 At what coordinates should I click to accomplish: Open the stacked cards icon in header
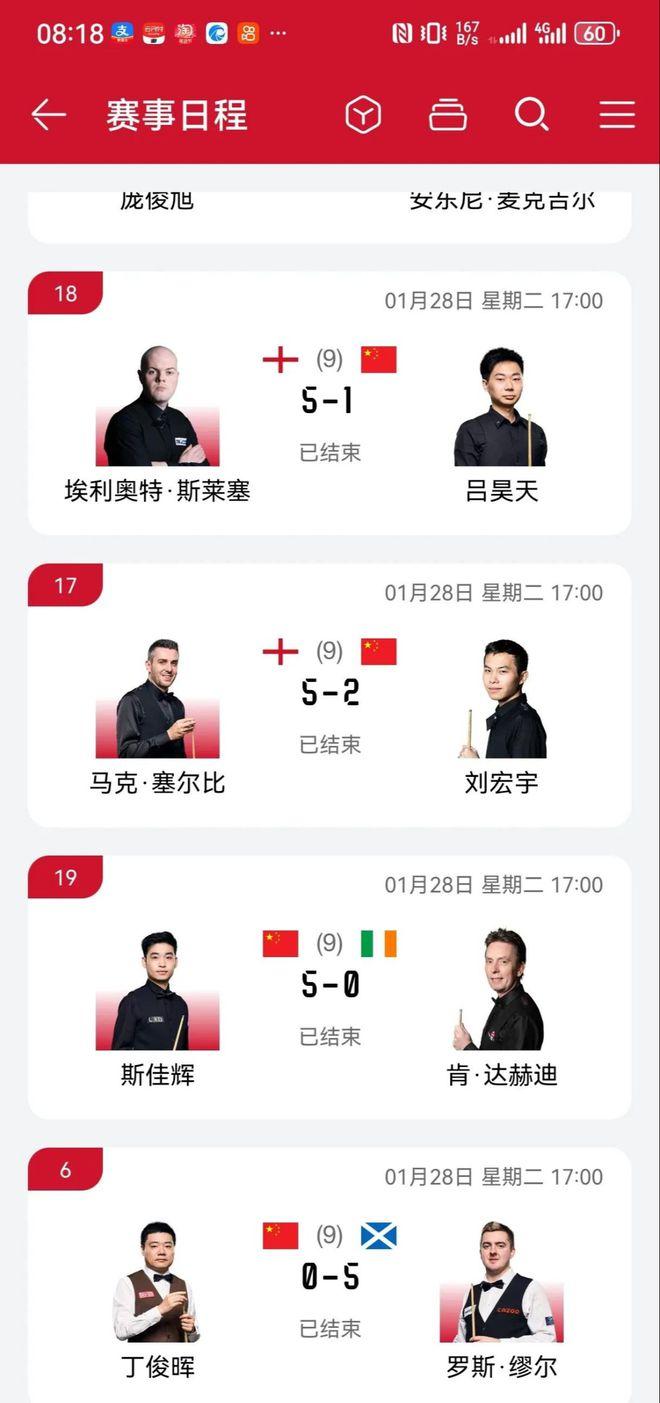[x=448, y=115]
